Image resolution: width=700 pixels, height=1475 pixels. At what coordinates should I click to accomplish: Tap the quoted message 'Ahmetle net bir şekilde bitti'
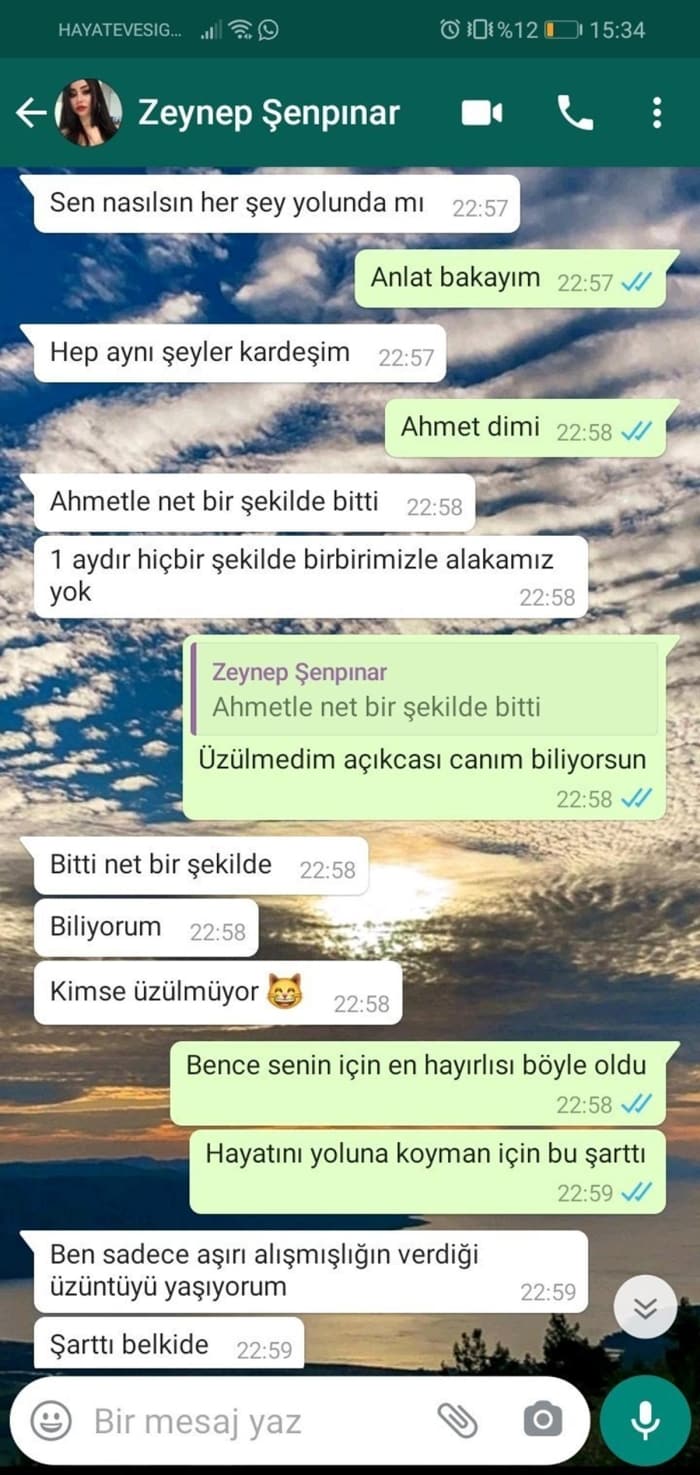coord(425,690)
